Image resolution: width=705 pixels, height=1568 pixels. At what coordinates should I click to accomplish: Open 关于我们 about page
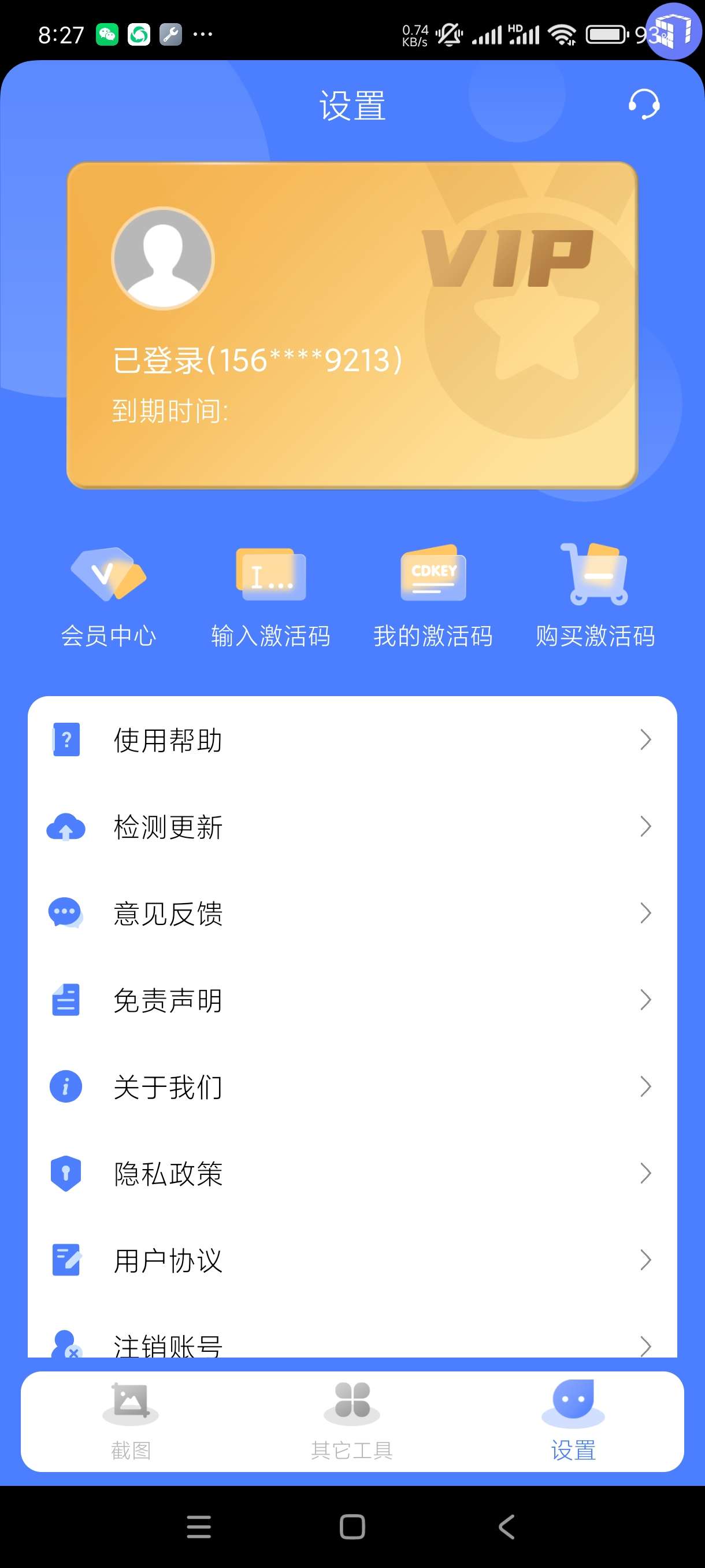coord(351,1086)
